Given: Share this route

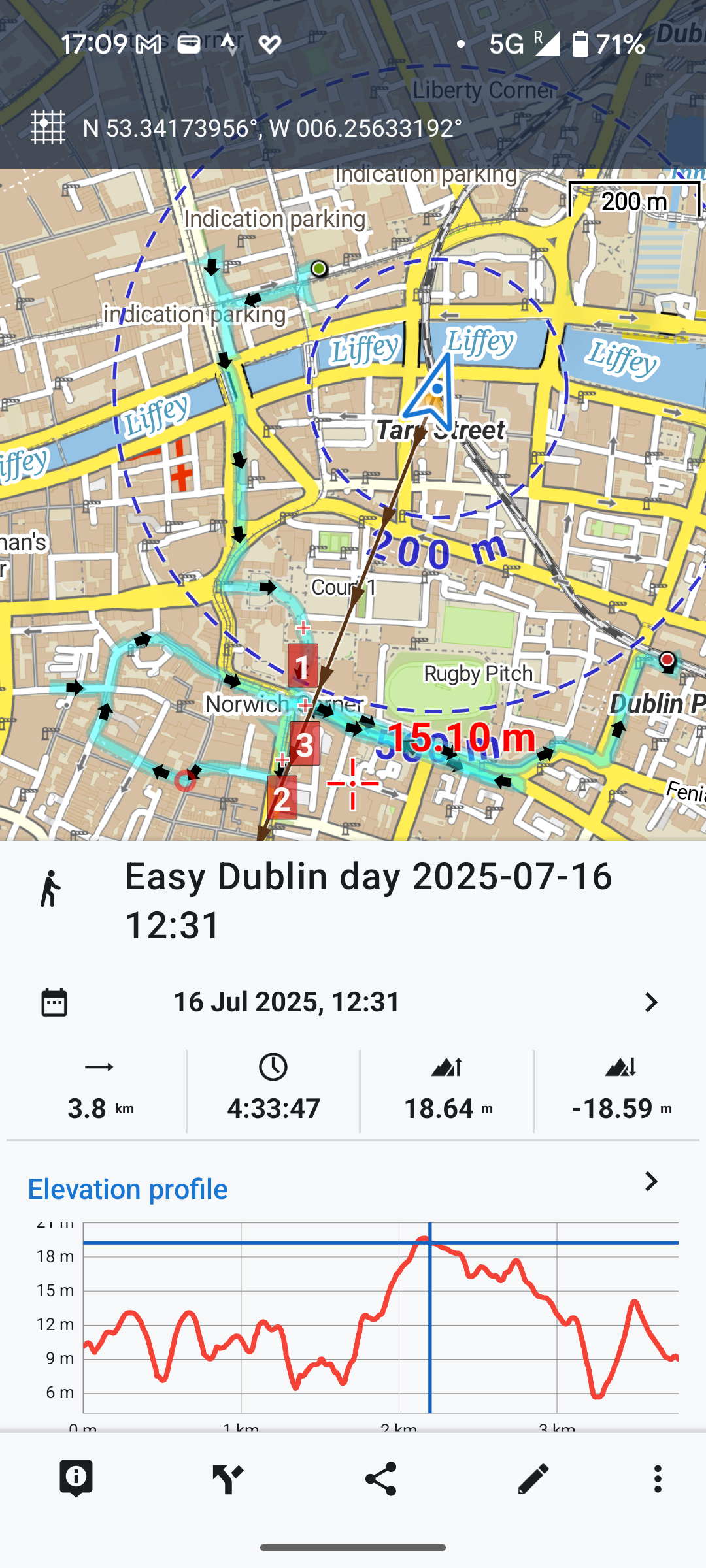Looking at the screenshot, I should pos(380,1478).
